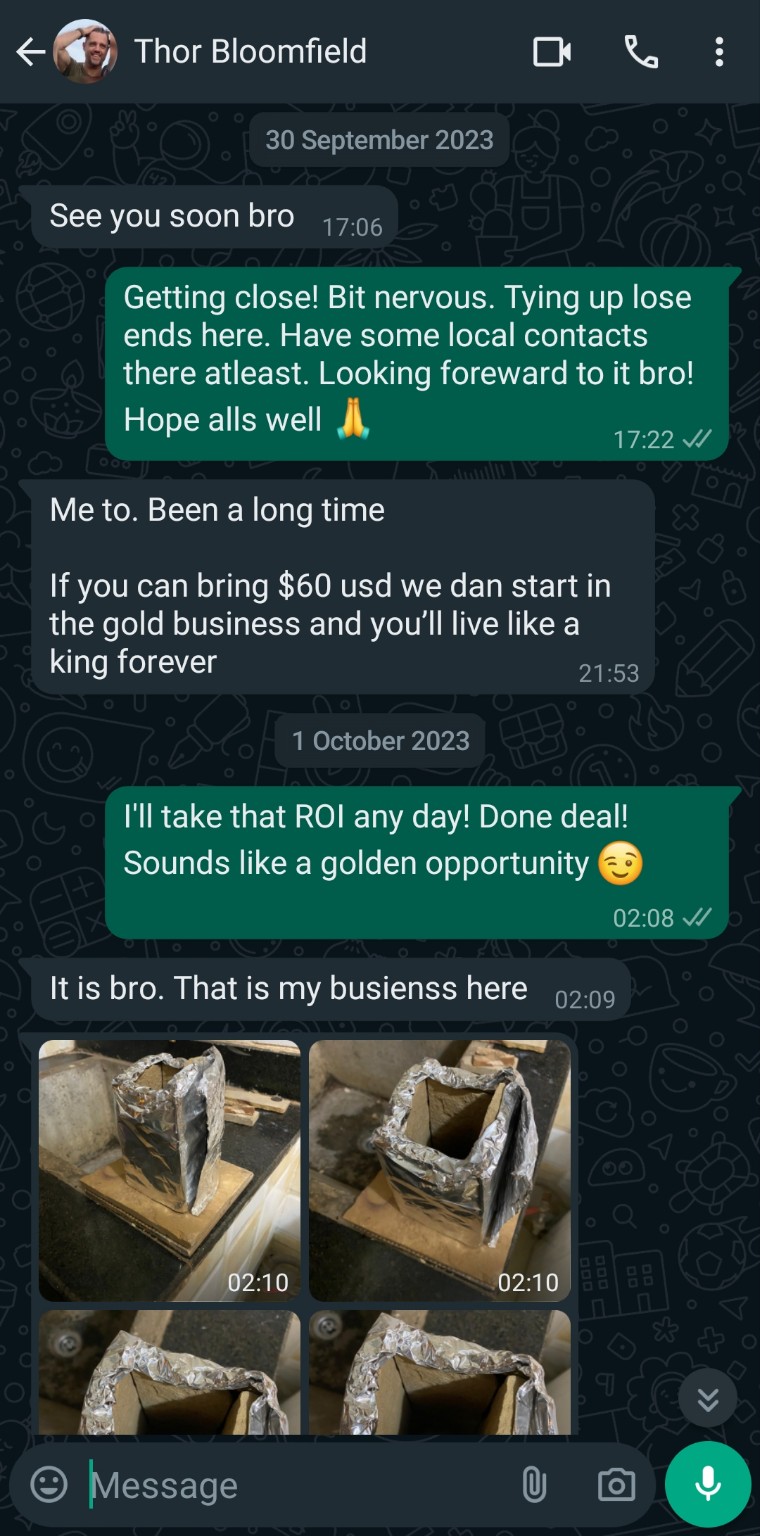This screenshot has width=760, height=1536.
Task: Open the first photo sent at 02:10
Action: pos(169,1170)
